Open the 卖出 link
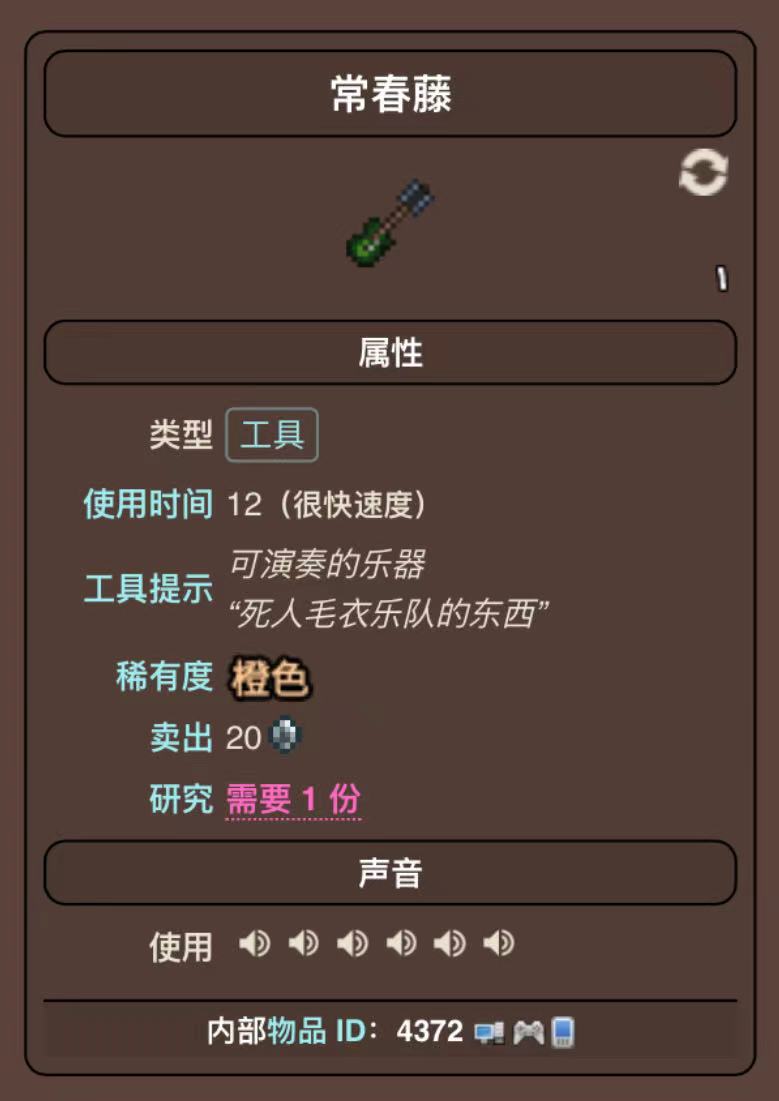The width and height of the screenshot is (779, 1101). click(181, 738)
